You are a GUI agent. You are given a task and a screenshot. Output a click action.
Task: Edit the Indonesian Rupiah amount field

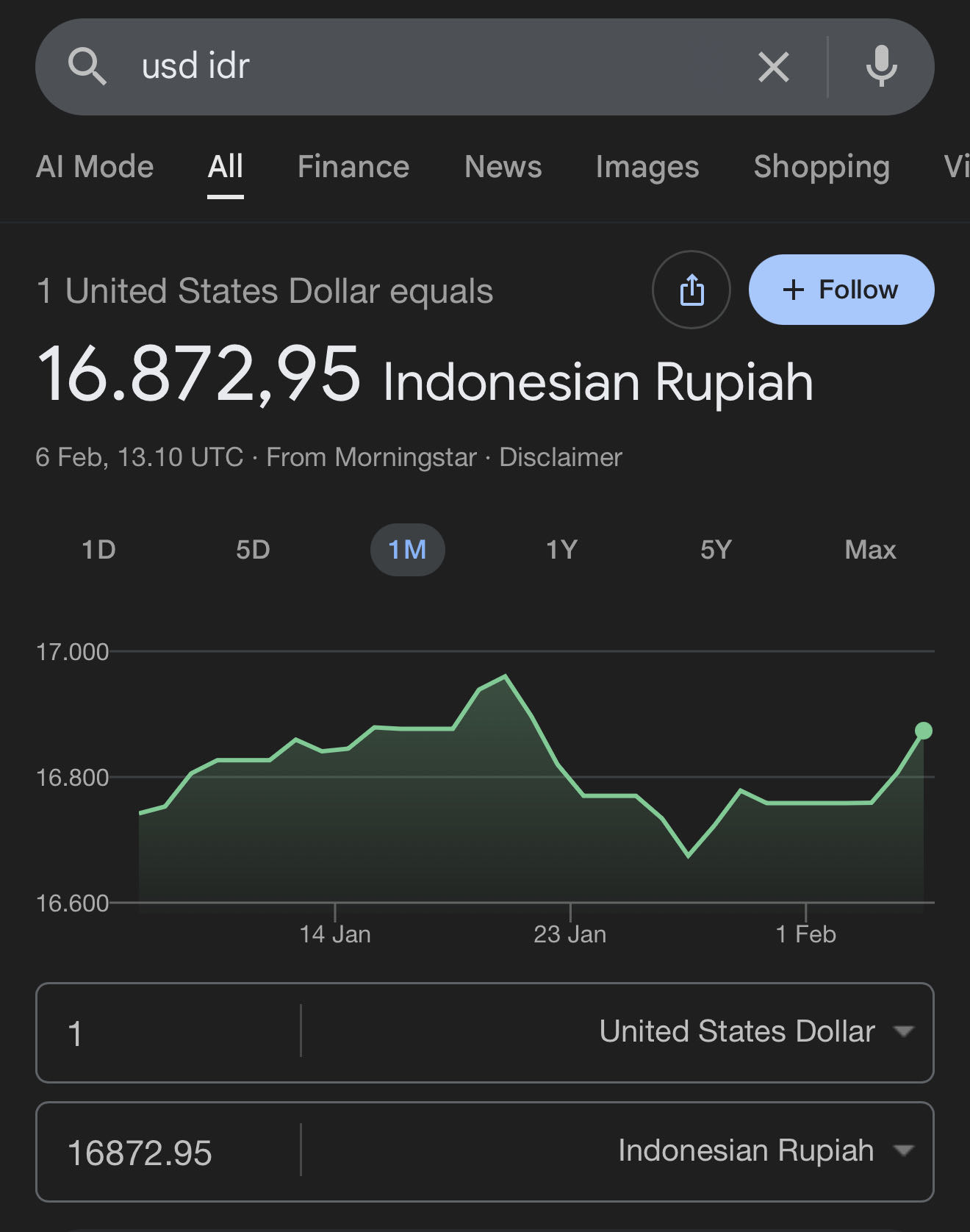(x=169, y=1152)
